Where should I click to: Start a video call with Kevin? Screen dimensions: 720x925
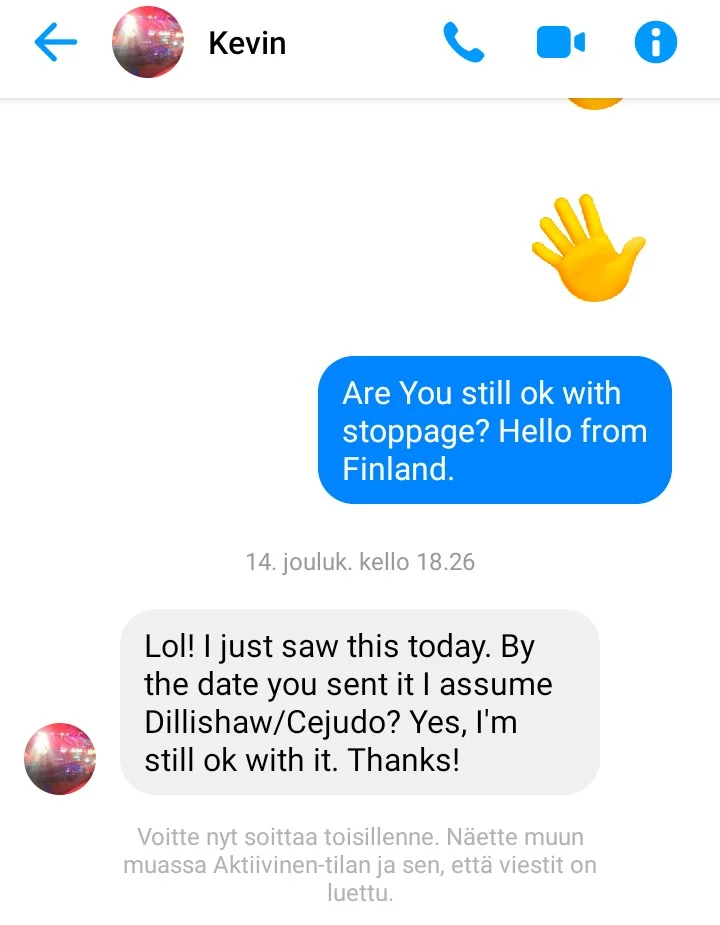pyautogui.click(x=560, y=43)
